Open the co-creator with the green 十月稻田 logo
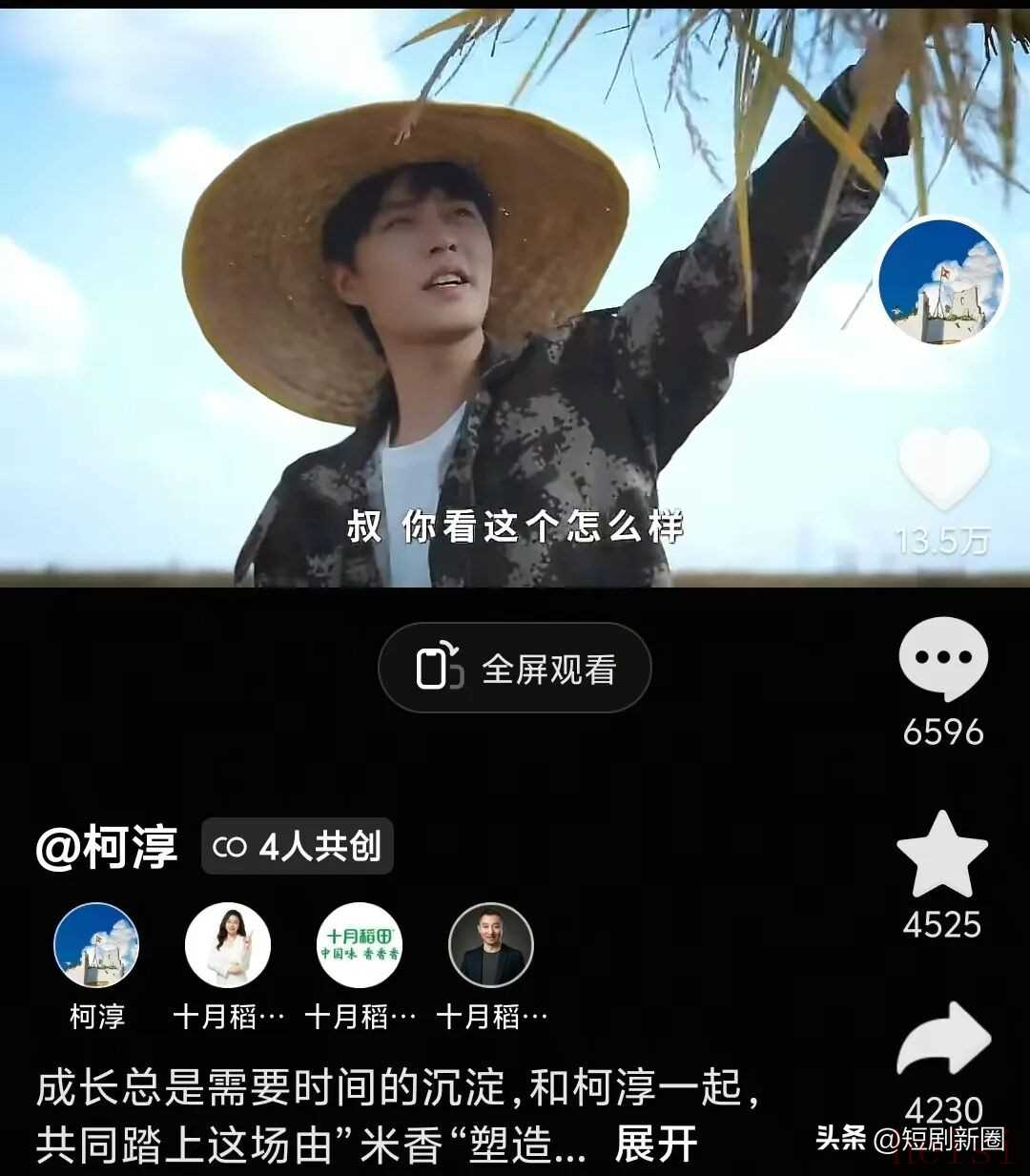This screenshot has width=1030, height=1176. coord(360,945)
